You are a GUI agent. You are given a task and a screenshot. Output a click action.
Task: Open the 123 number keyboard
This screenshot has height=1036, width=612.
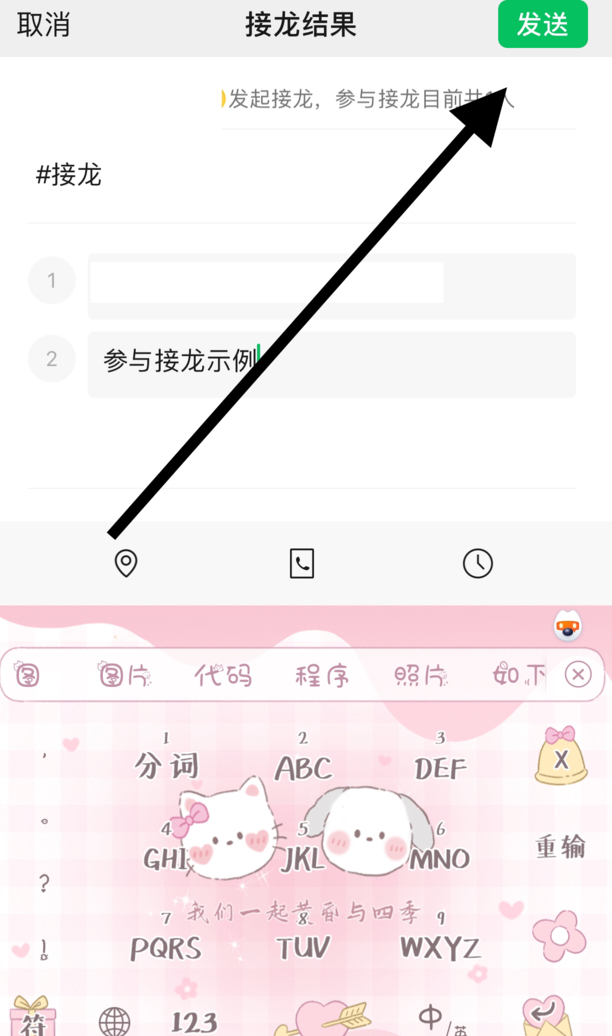coord(195,1020)
